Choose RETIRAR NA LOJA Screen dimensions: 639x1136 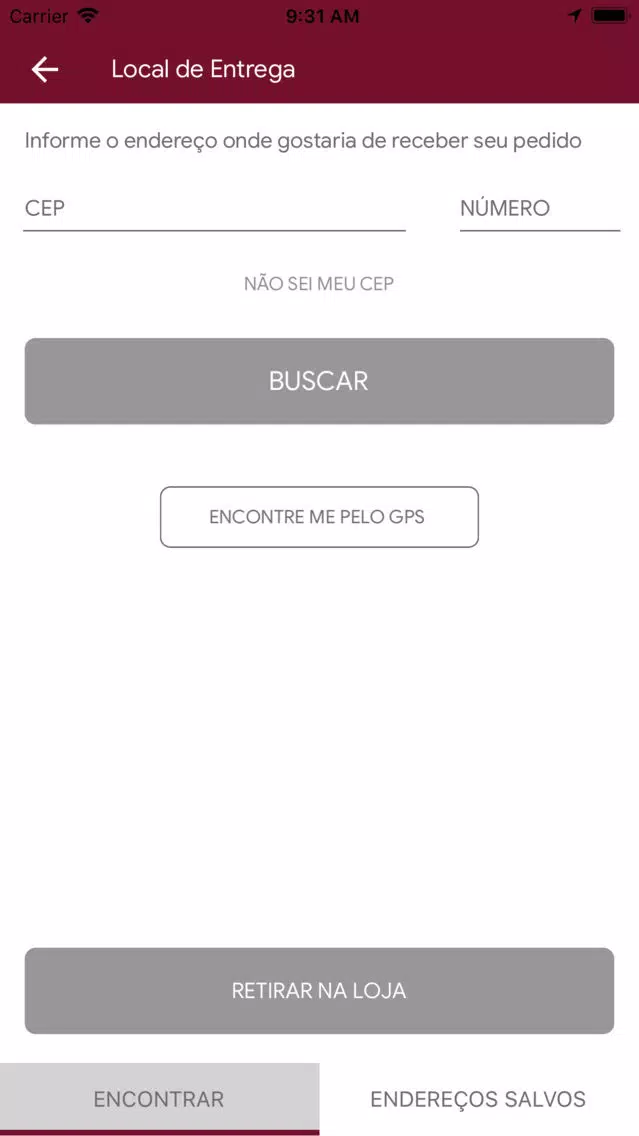[x=320, y=990]
